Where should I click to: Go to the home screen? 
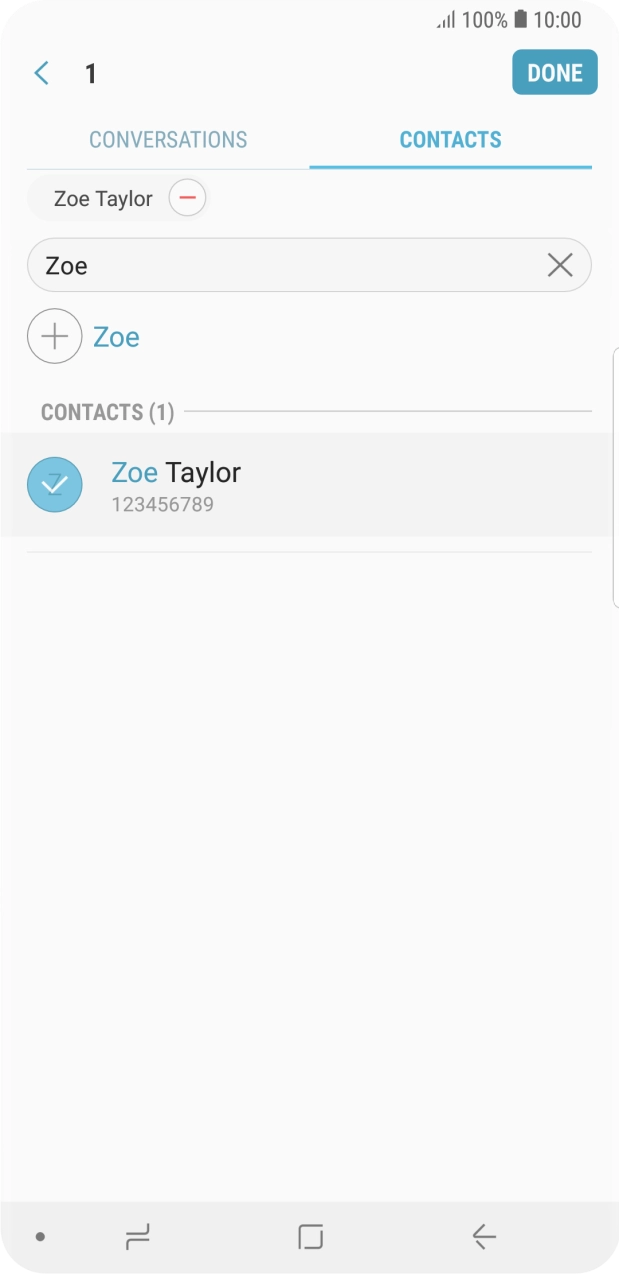point(310,1237)
